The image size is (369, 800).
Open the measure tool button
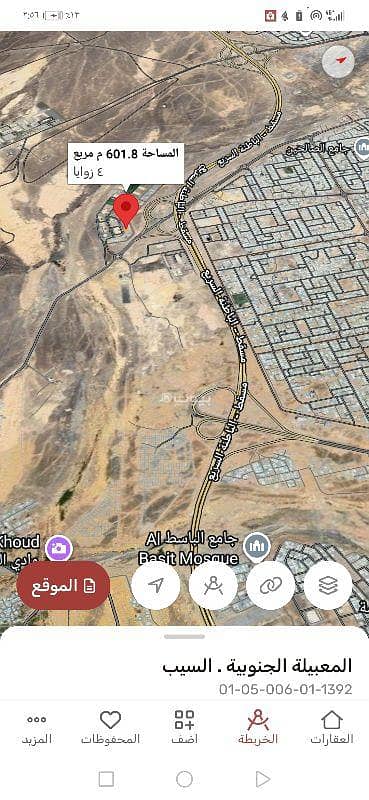point(213,585)
